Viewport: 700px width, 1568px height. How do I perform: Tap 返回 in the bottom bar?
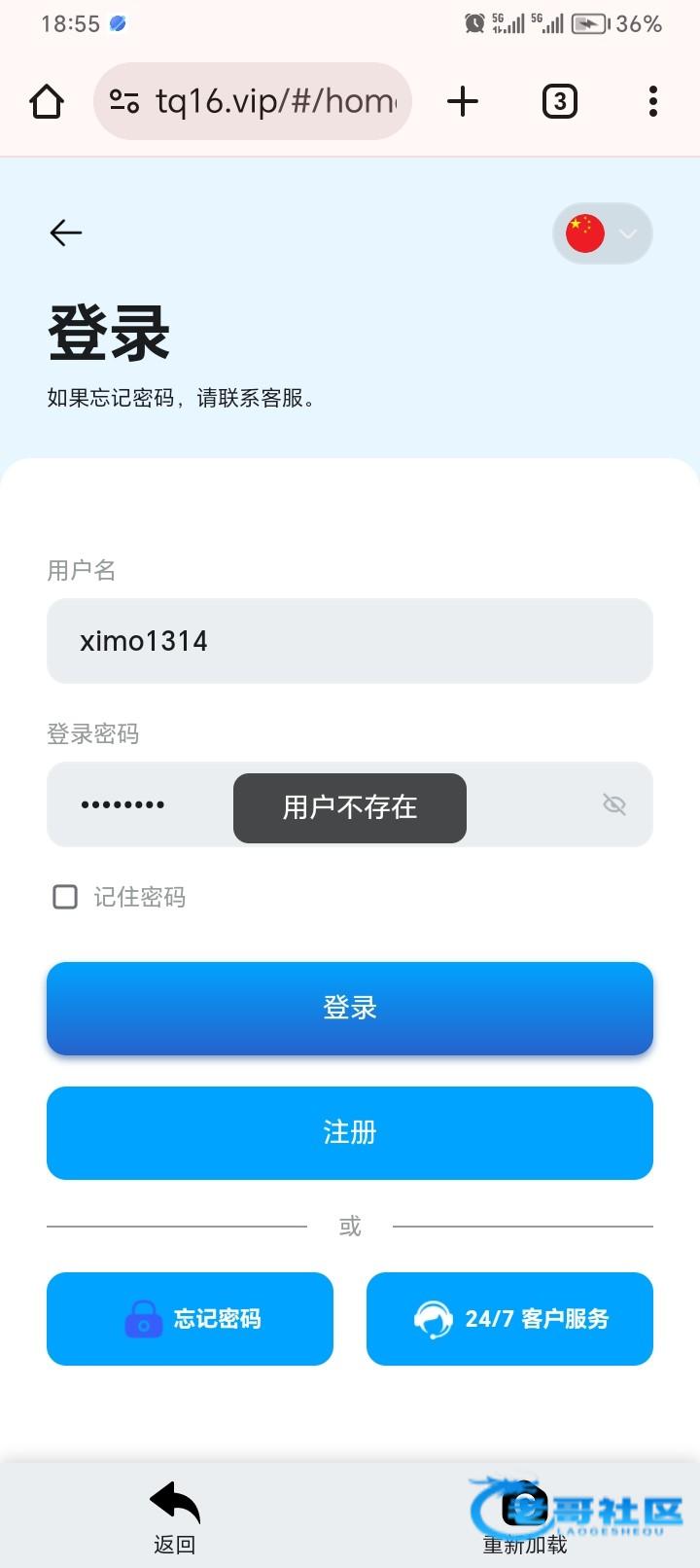point(175,1517)
